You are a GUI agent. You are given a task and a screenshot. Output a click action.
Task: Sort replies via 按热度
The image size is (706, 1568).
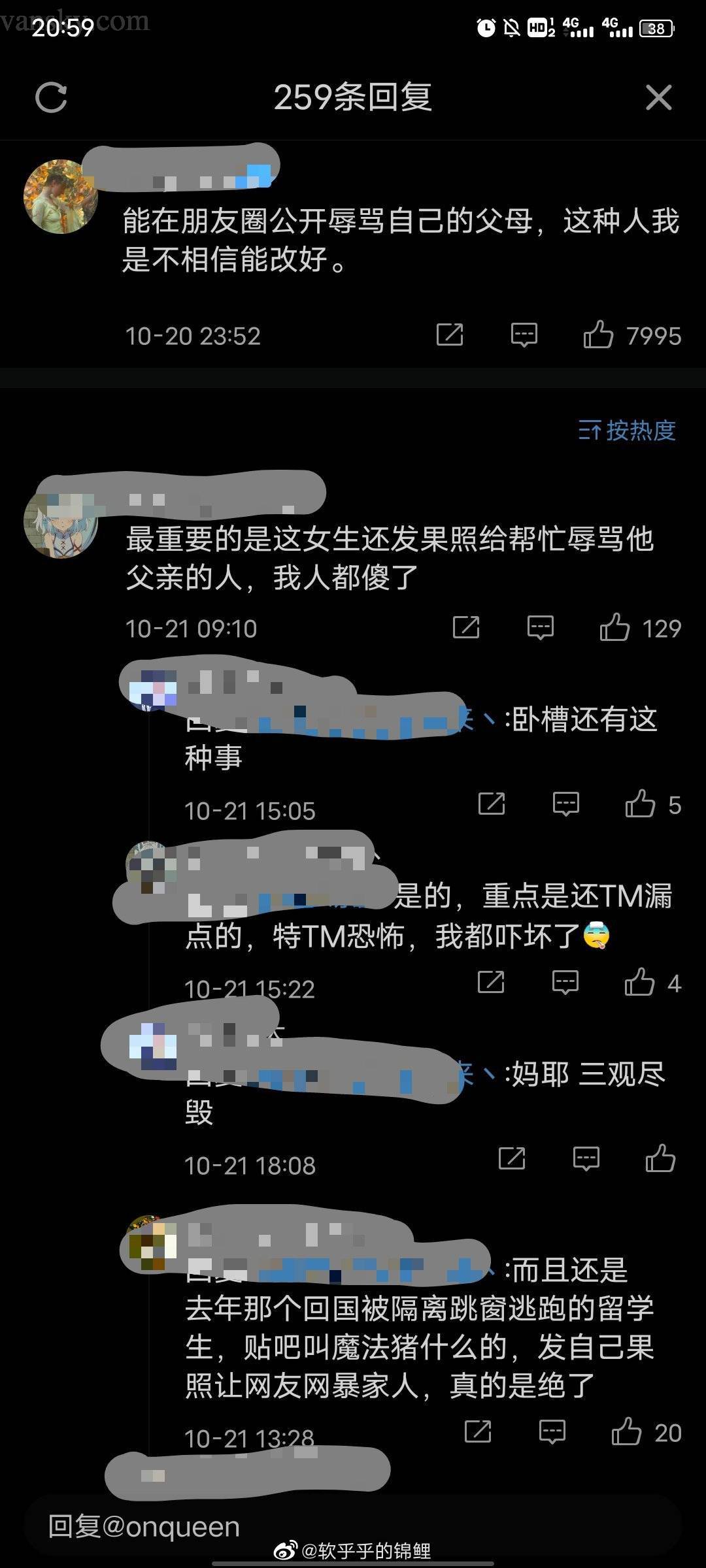627,431
